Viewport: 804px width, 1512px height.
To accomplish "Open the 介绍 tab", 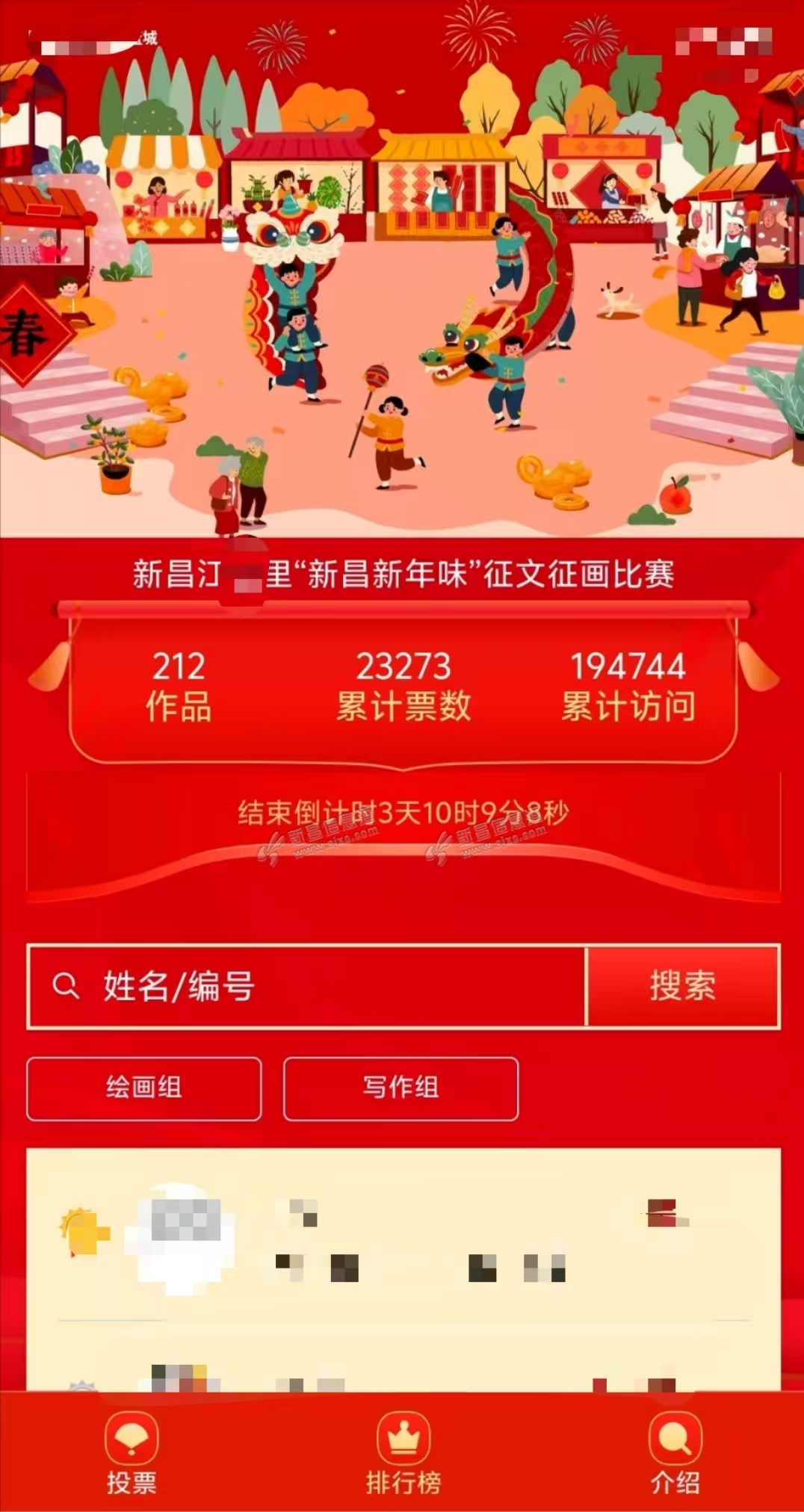I will pos(675,1452).
